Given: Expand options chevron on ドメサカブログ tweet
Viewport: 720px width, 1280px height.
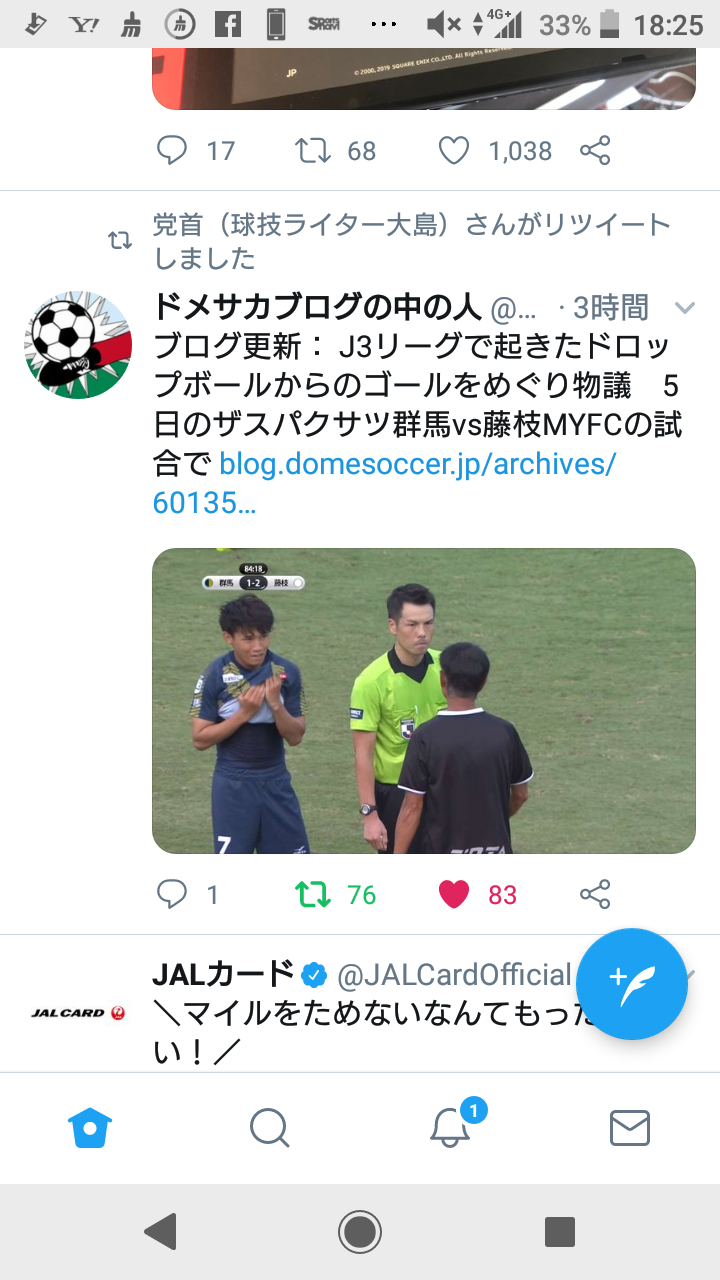Looking at the screenshot, I should pos(685,308).
